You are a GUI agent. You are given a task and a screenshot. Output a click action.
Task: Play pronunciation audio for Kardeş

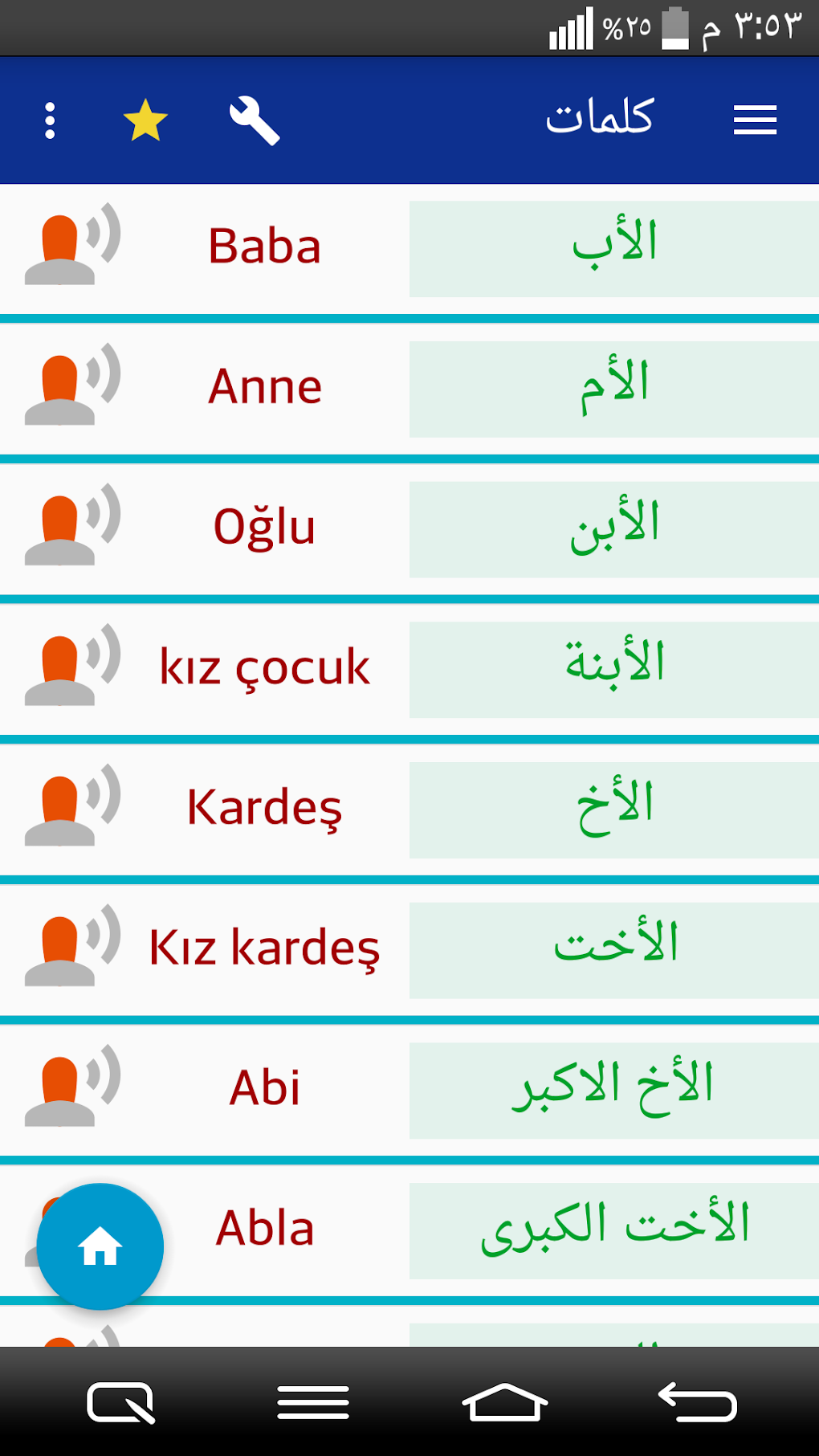72,809
